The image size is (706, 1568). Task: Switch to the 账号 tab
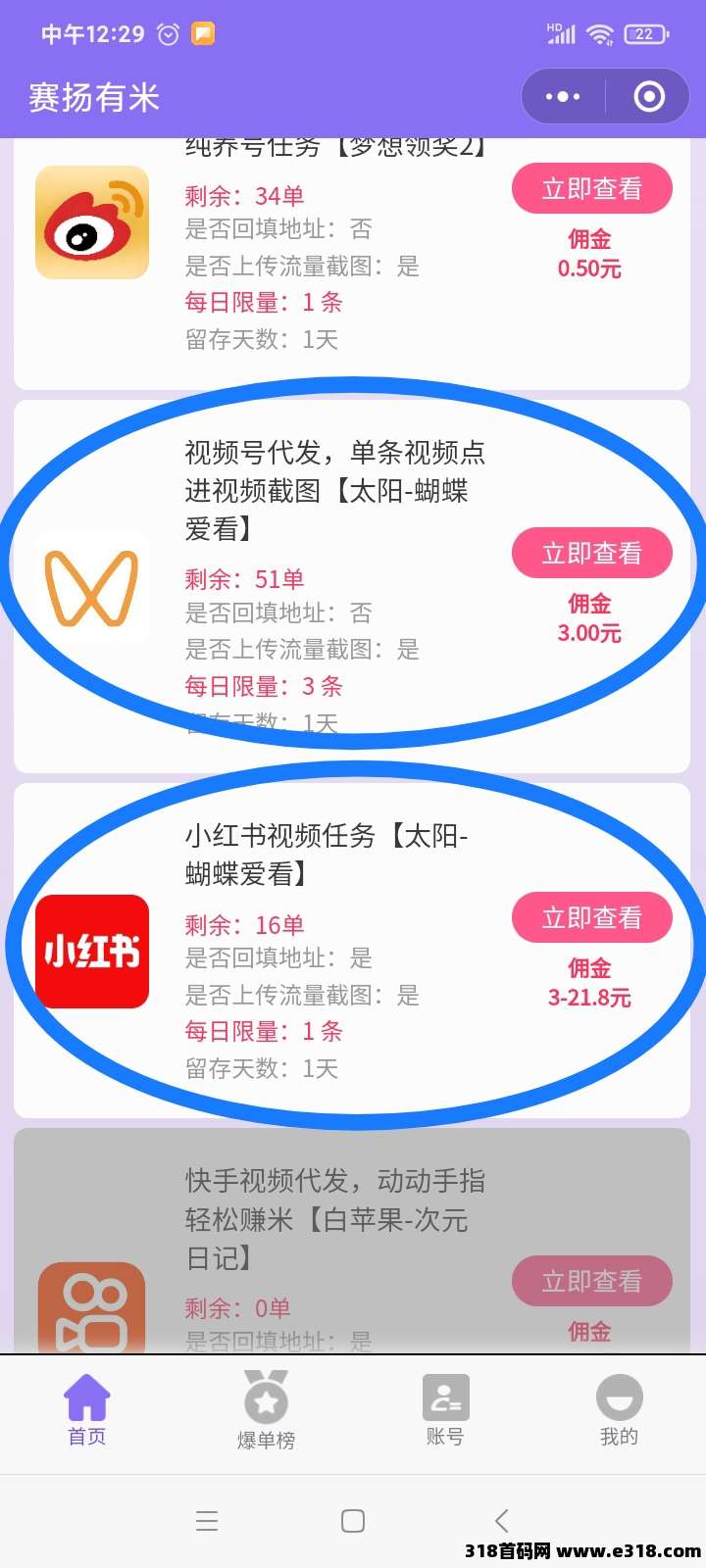click(x=445, y=1411)
